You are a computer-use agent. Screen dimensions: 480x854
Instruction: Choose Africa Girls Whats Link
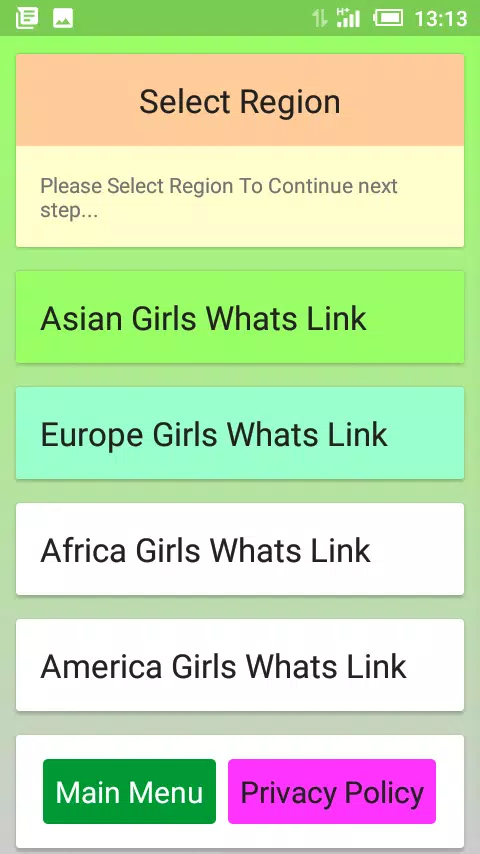pyautogui.click(x=240, y=549)
